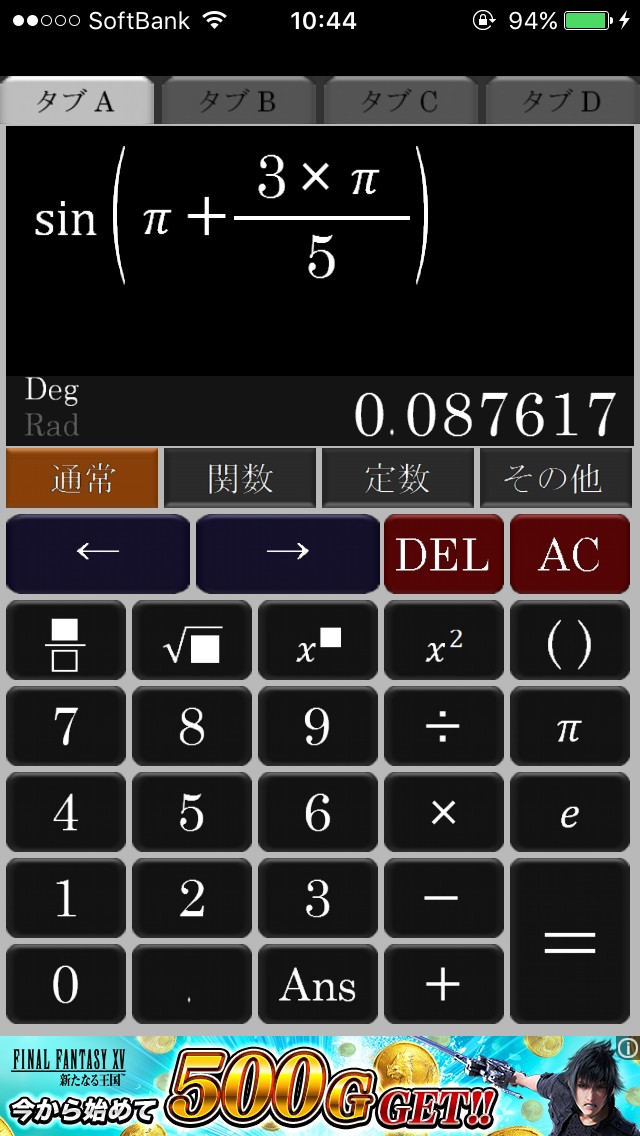Insert a fraction template
Screen dimensions: 640x1136
66,640
